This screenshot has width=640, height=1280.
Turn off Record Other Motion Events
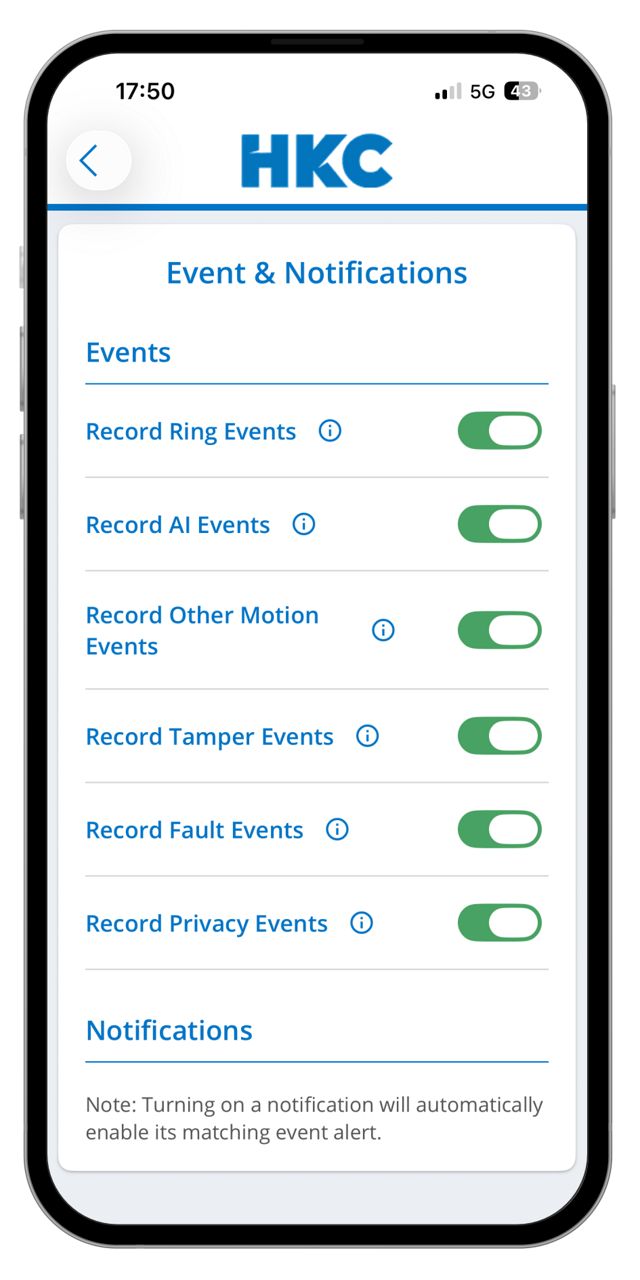click(x=499, y=630)
